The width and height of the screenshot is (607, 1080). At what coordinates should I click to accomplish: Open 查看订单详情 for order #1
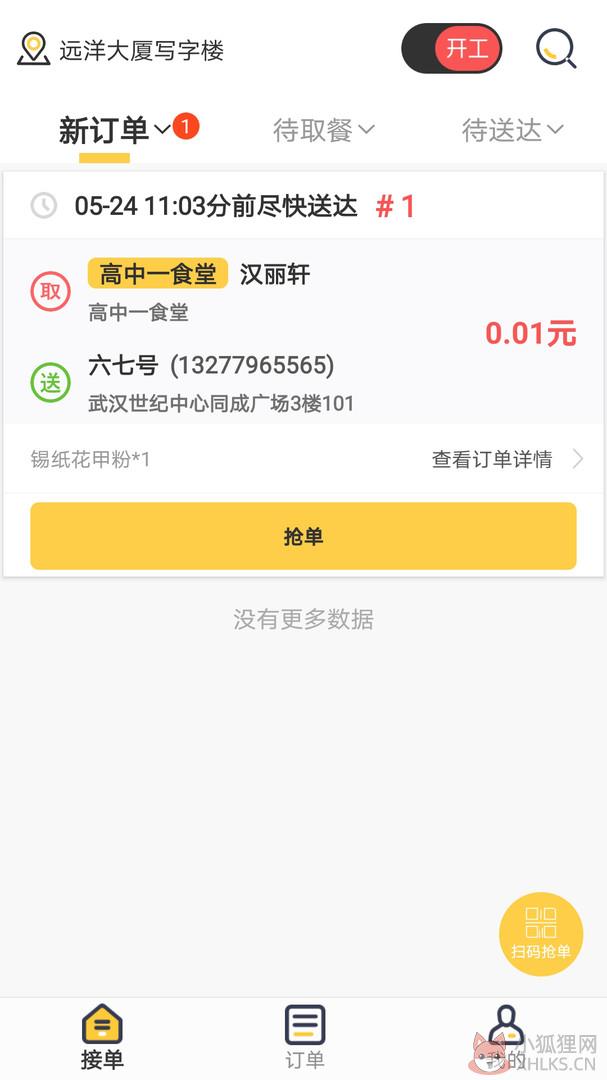point(507,459)
